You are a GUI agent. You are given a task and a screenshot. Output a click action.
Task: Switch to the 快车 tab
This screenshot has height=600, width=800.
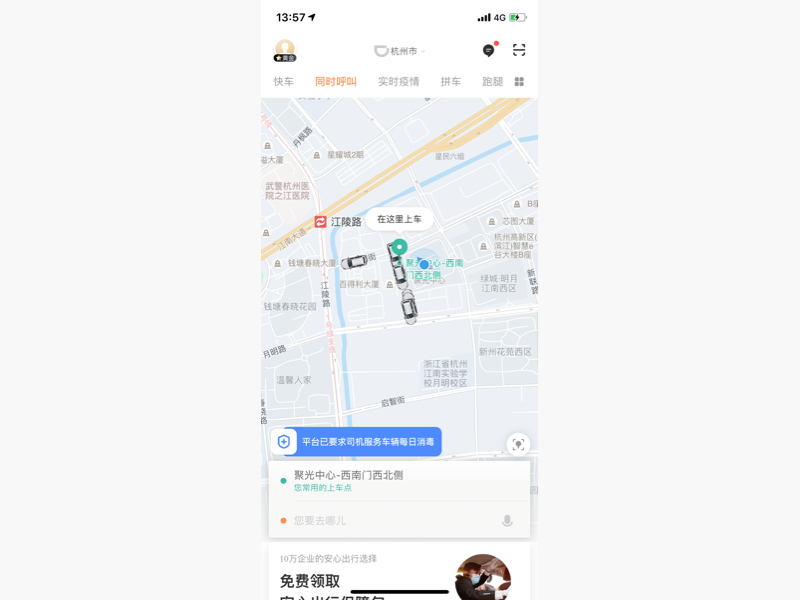pos(284,82)
